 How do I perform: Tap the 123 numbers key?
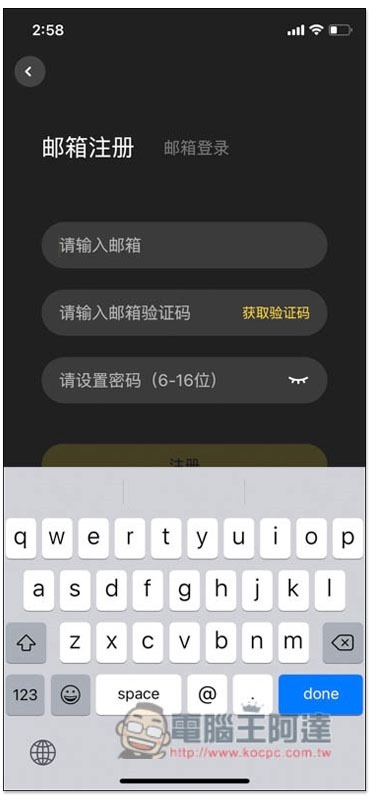click(x=25, y=694)
